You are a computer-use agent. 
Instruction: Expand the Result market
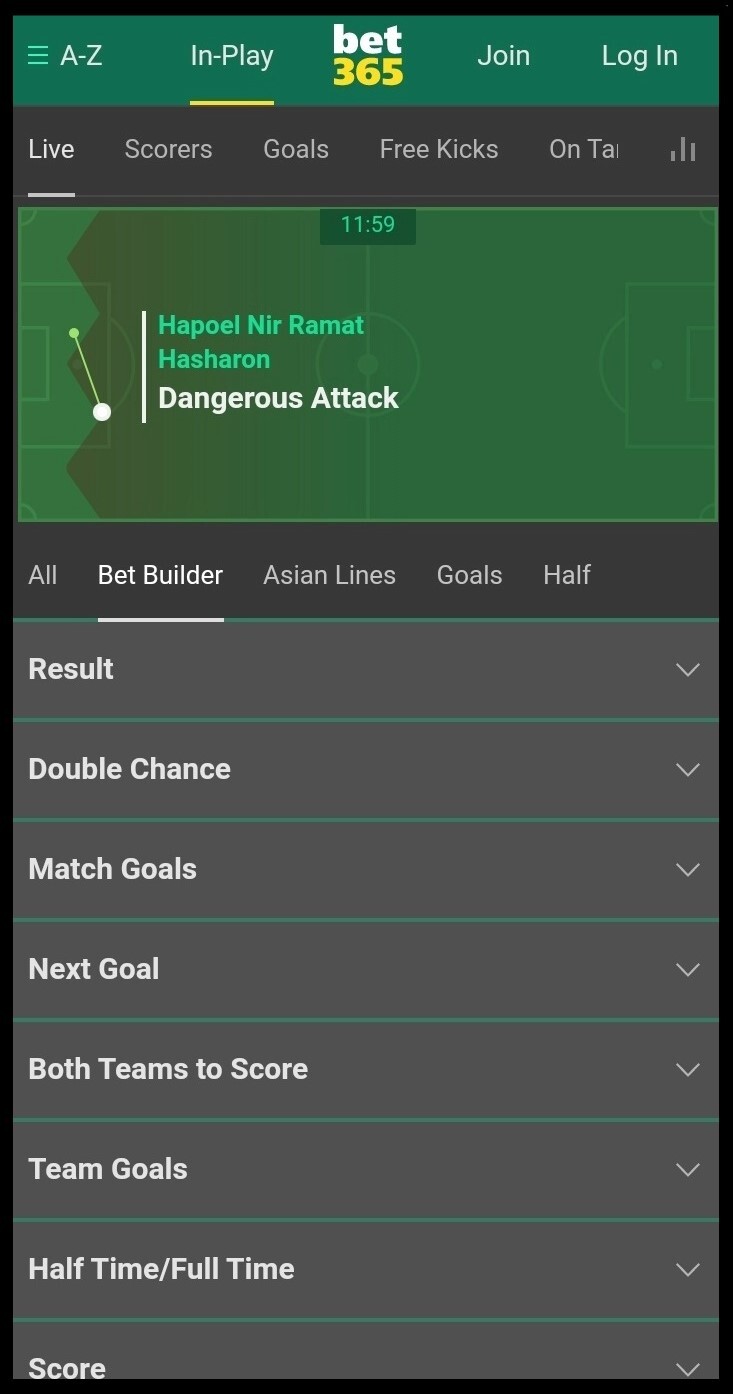coord(366,669)
